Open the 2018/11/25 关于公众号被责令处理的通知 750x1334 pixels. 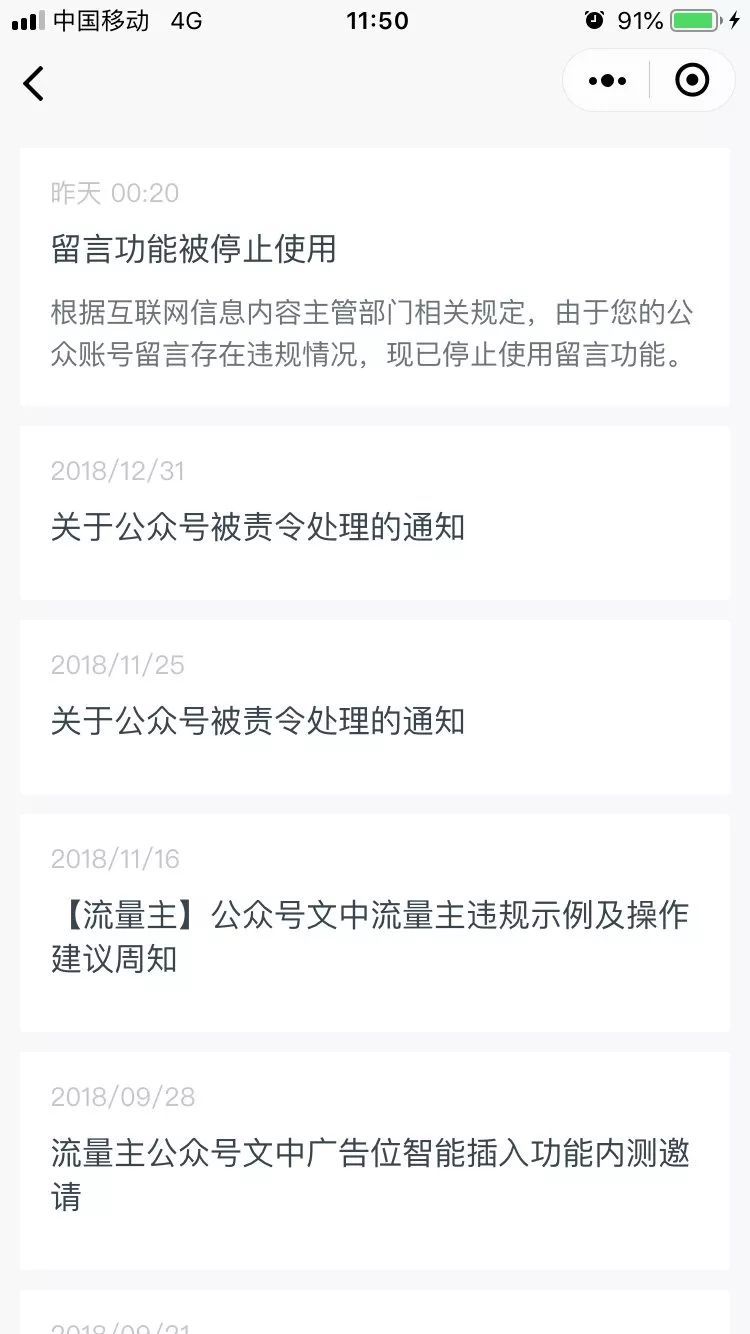pyautogui.click(x=375, y=707)
